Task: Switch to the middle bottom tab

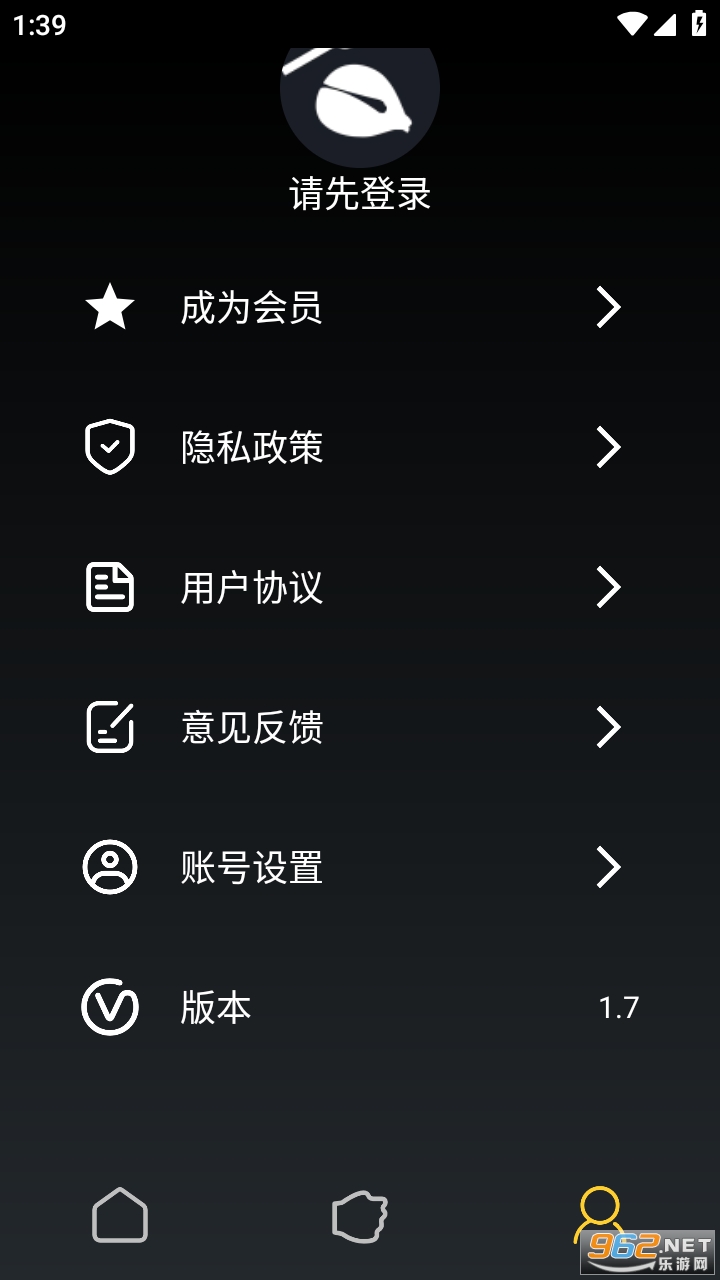Action: pyautogui.click(x=360, y=1215)
